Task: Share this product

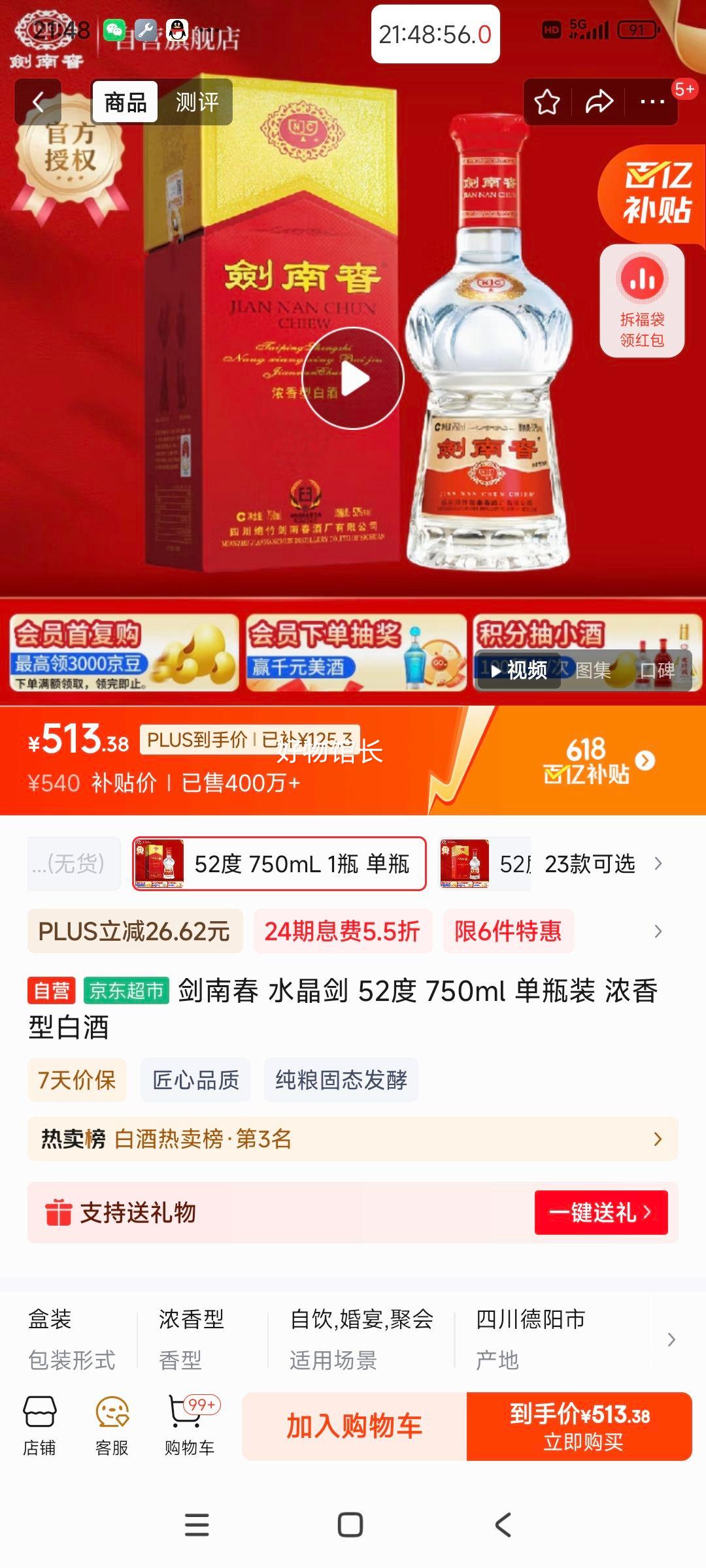Action: (x=599, y=102)
